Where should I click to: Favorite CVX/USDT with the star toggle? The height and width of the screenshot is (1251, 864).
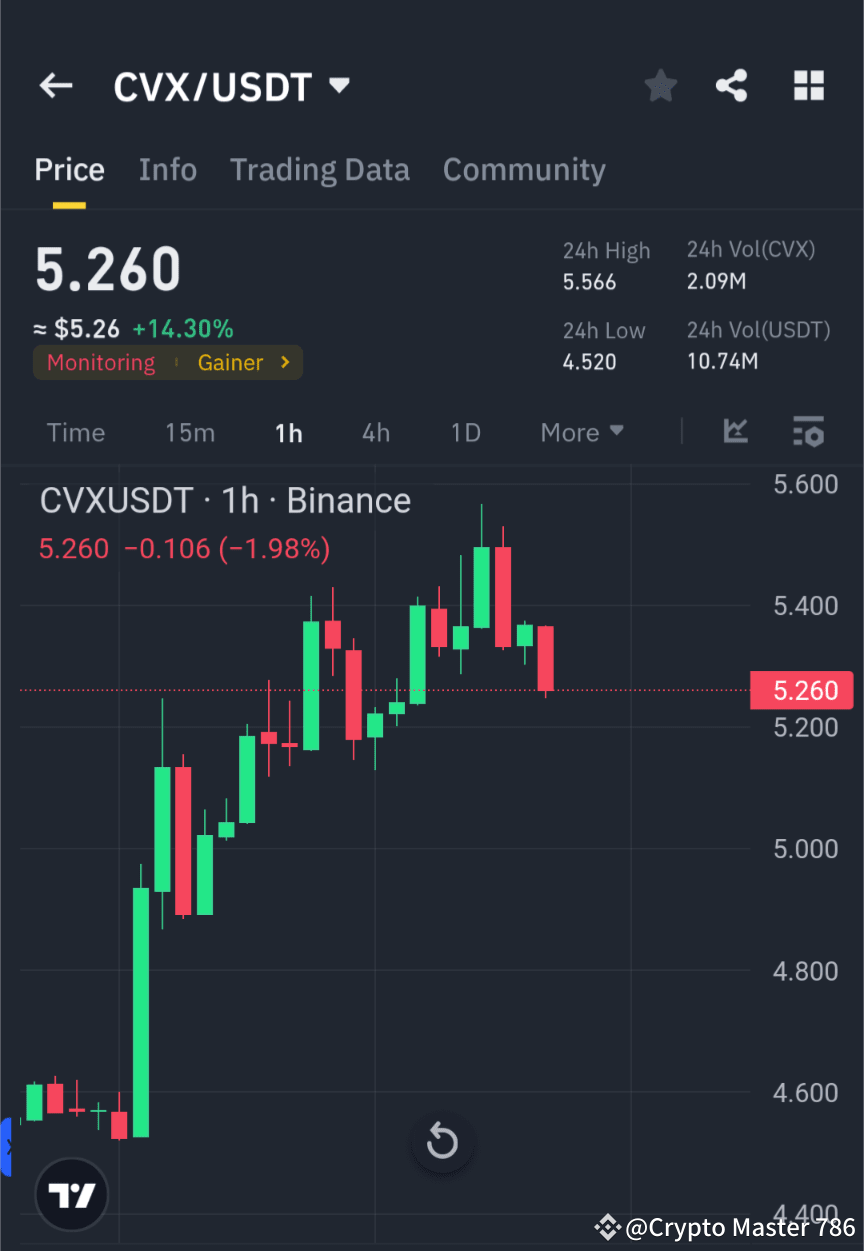click(x=660, y=85)
